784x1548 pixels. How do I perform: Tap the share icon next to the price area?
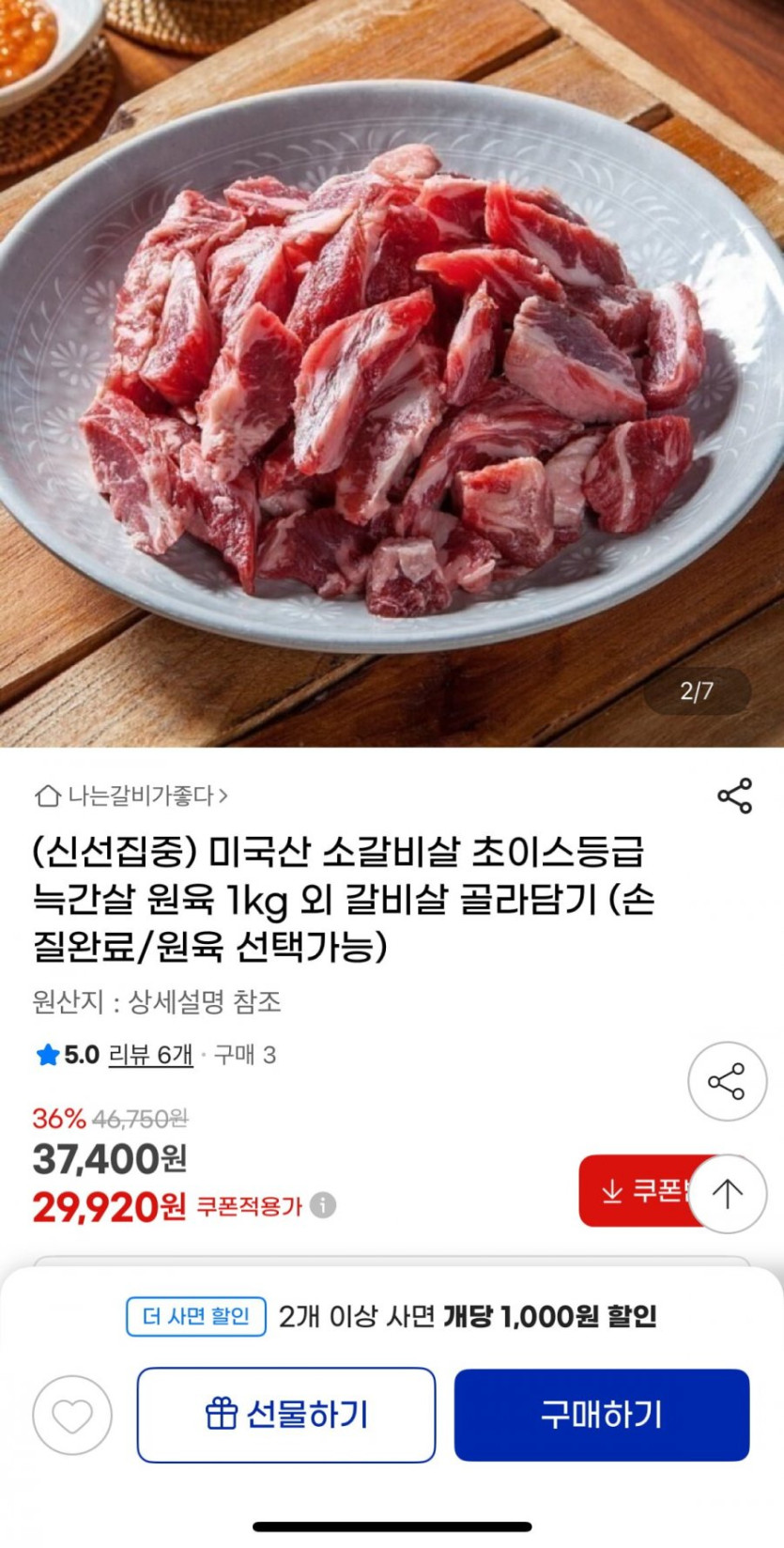coord(728,1080)
